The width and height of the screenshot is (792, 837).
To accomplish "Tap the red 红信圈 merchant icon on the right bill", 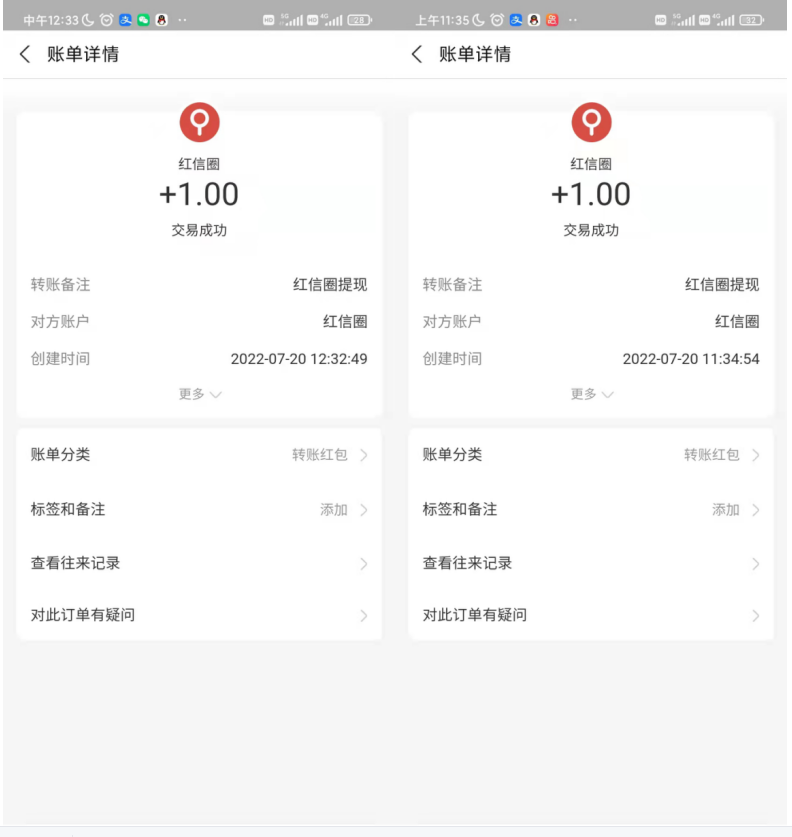I will coord(590,122).
